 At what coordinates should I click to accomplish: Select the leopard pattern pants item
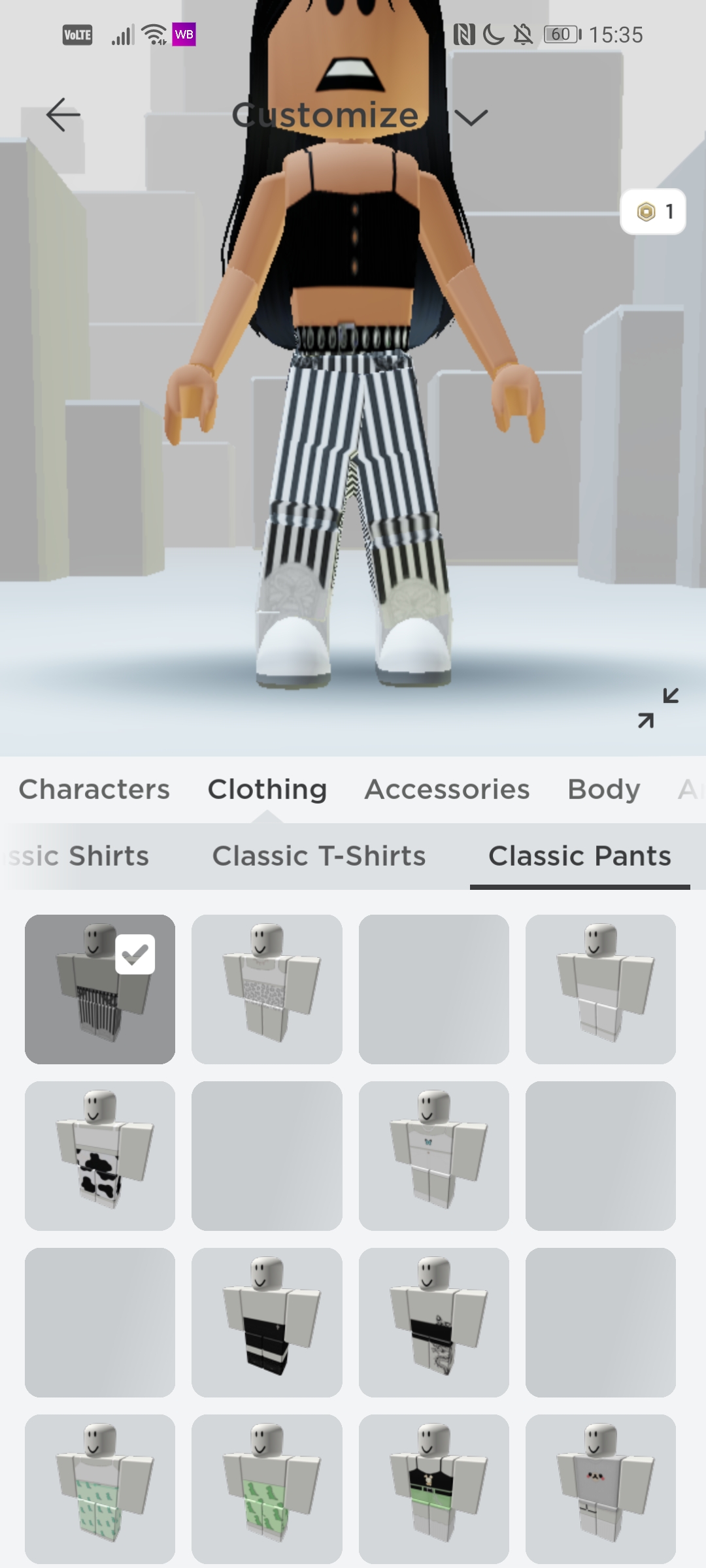coord(267,989)
